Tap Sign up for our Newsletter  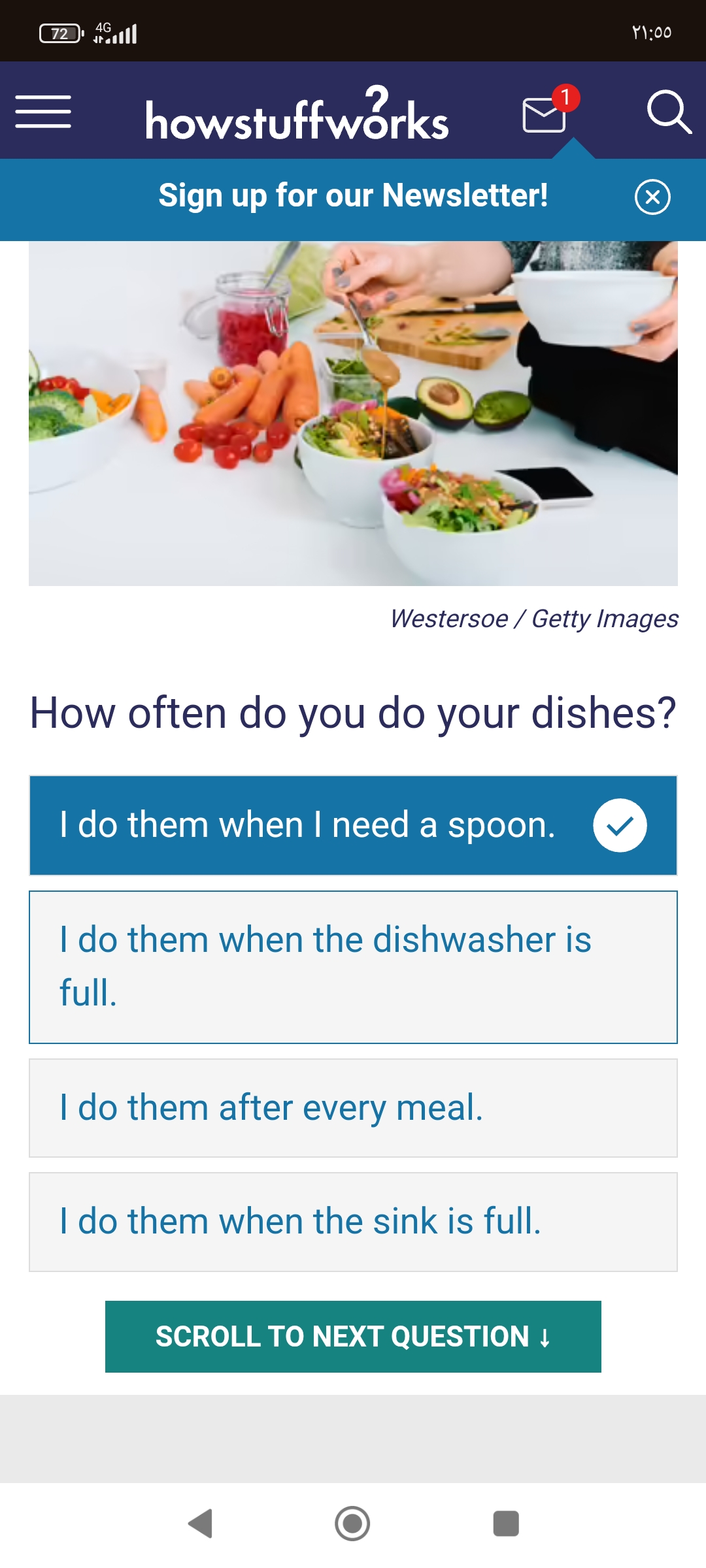point(353,195)
